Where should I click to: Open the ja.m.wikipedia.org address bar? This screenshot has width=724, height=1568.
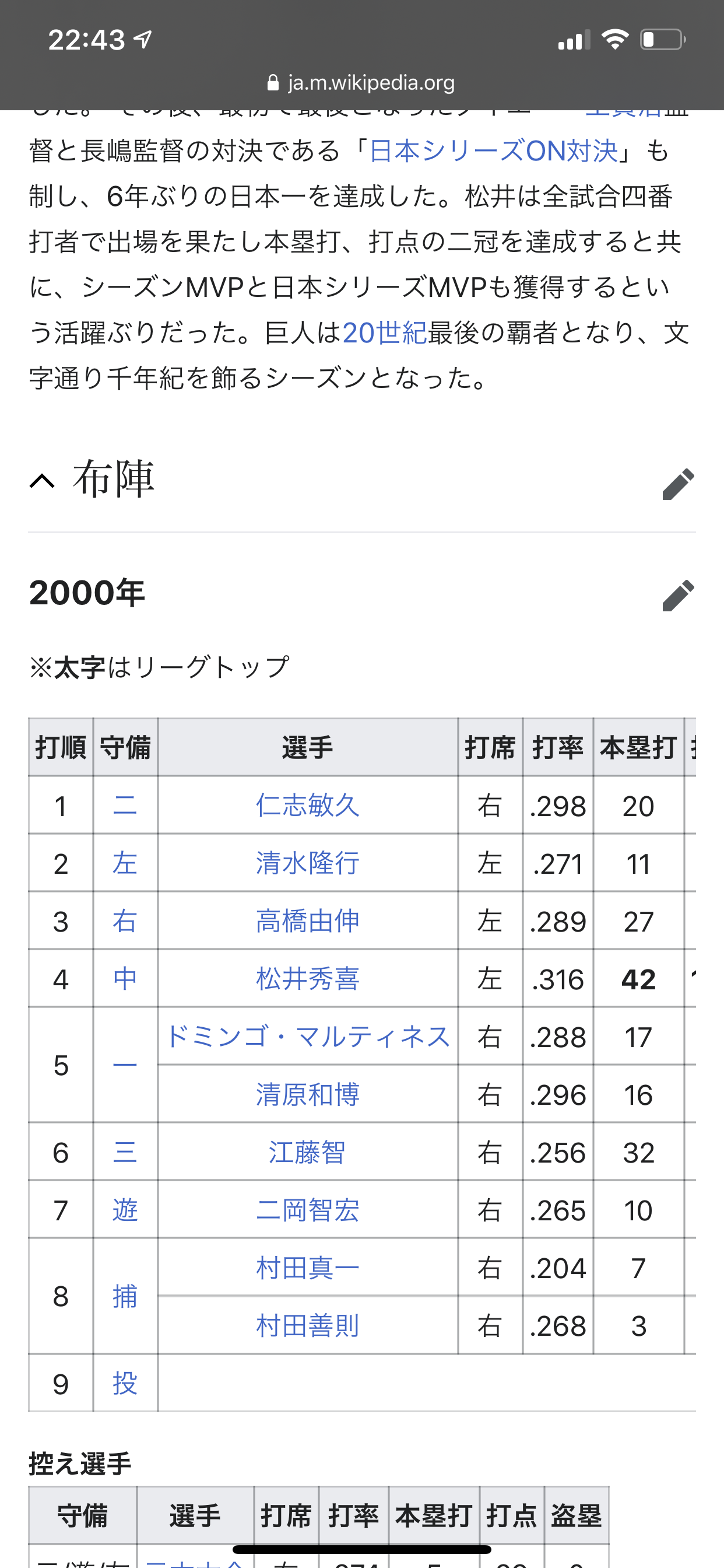tap(370, 83)
